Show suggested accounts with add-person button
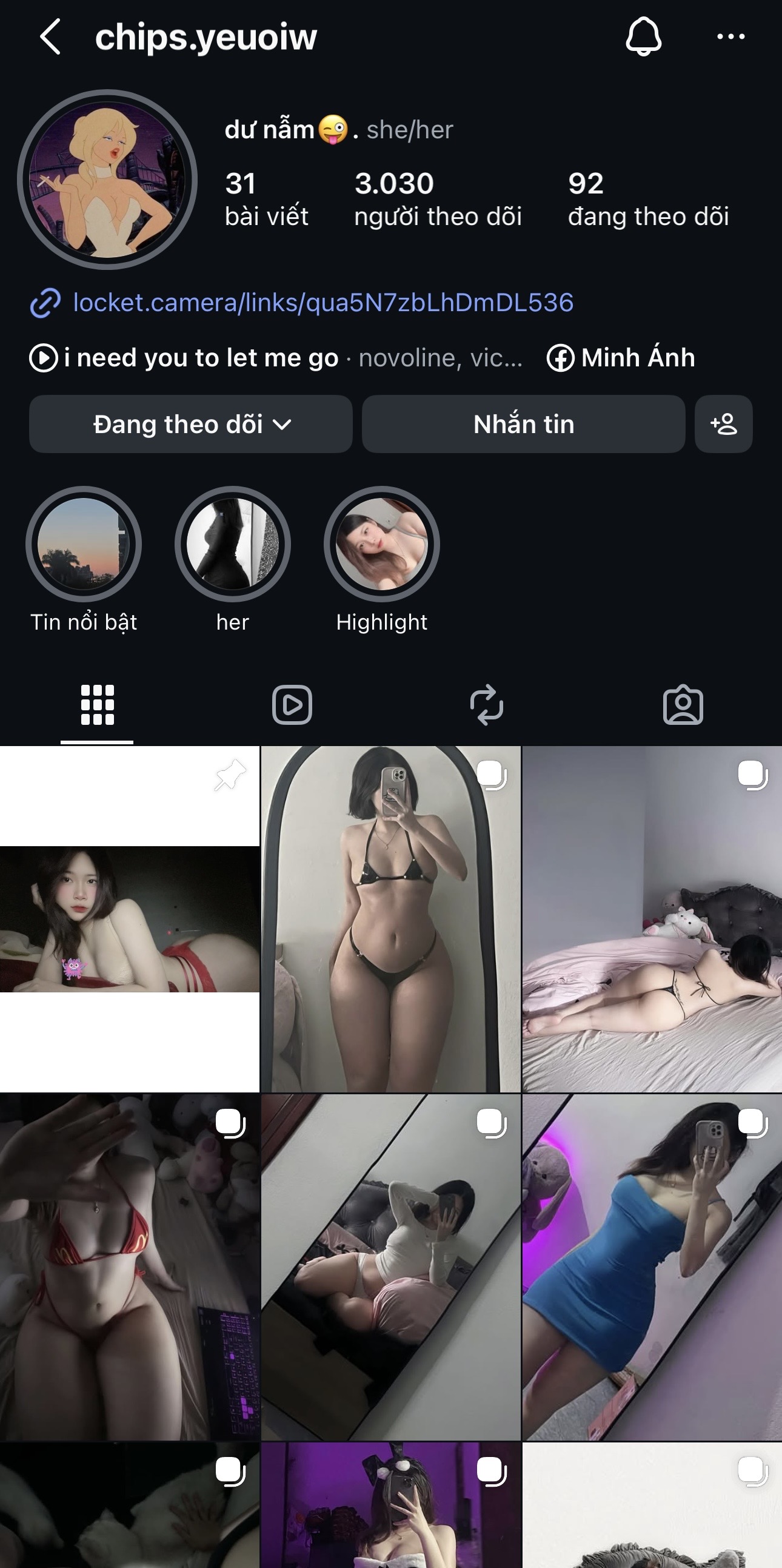782x1568 pixels. (724, 424)
